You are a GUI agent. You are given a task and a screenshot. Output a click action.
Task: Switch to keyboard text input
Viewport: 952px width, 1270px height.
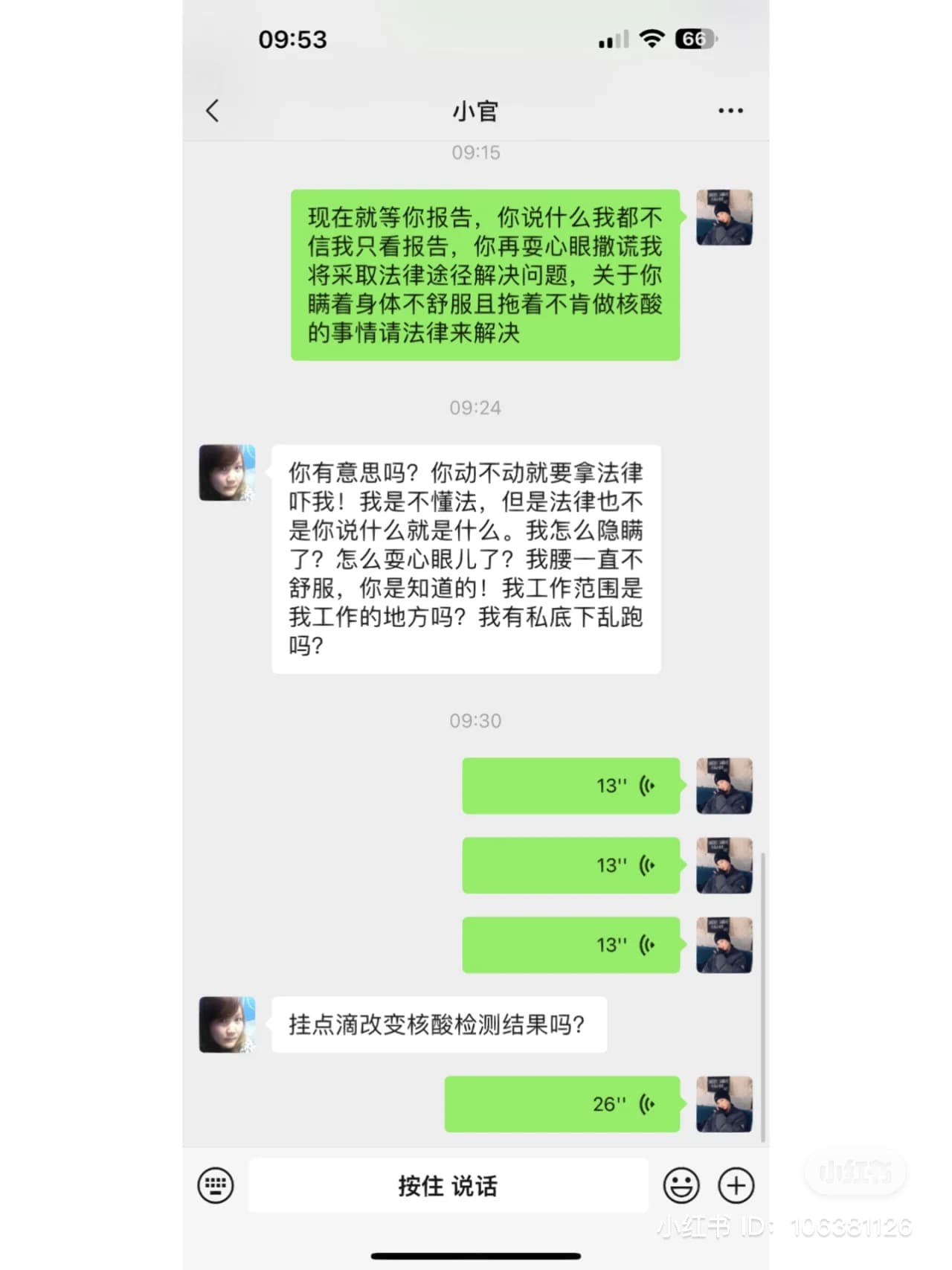coord(216,1185)
